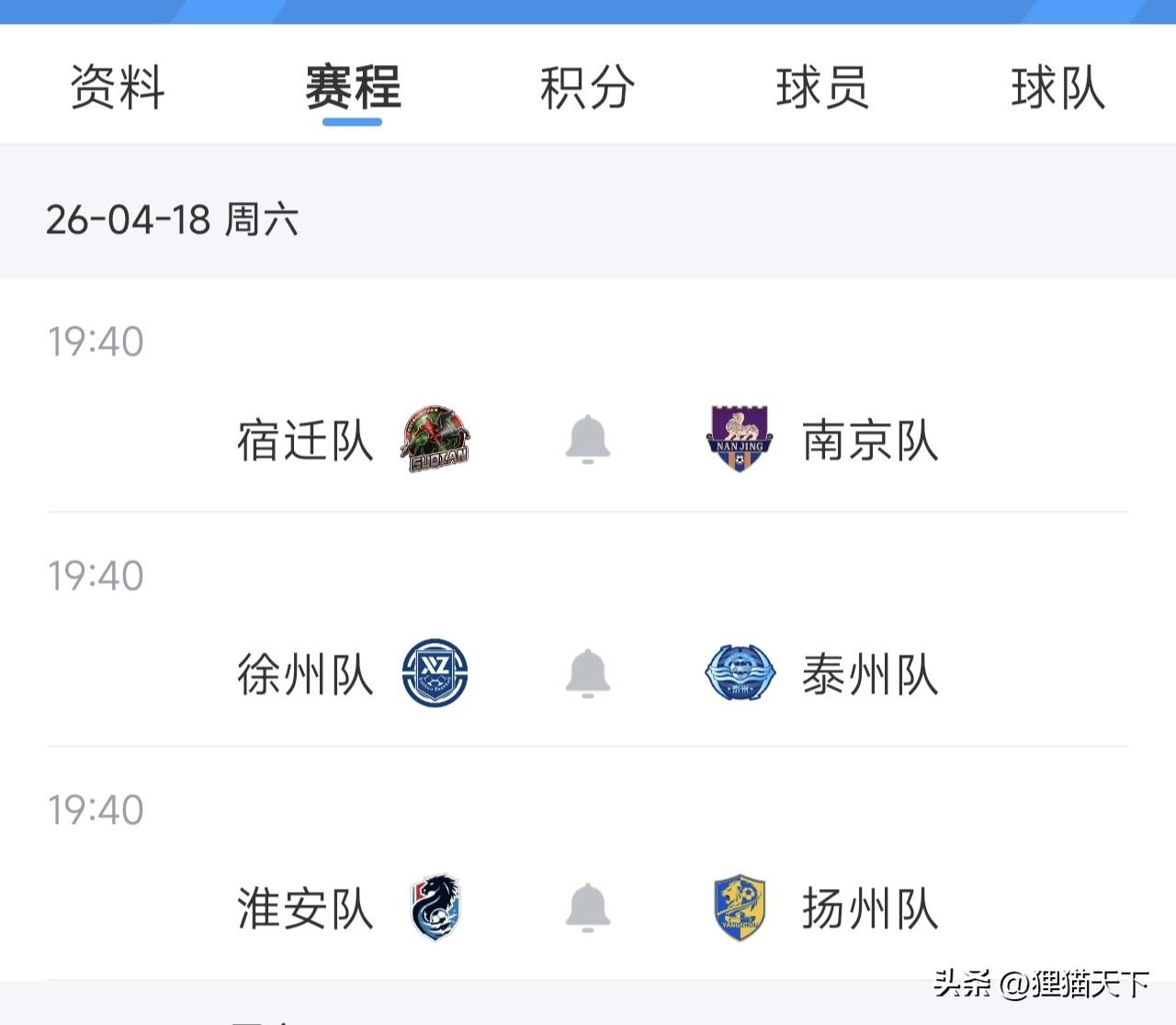Open the 球队 tab
This screenshot has height=1025, width=1176.
1057,88
